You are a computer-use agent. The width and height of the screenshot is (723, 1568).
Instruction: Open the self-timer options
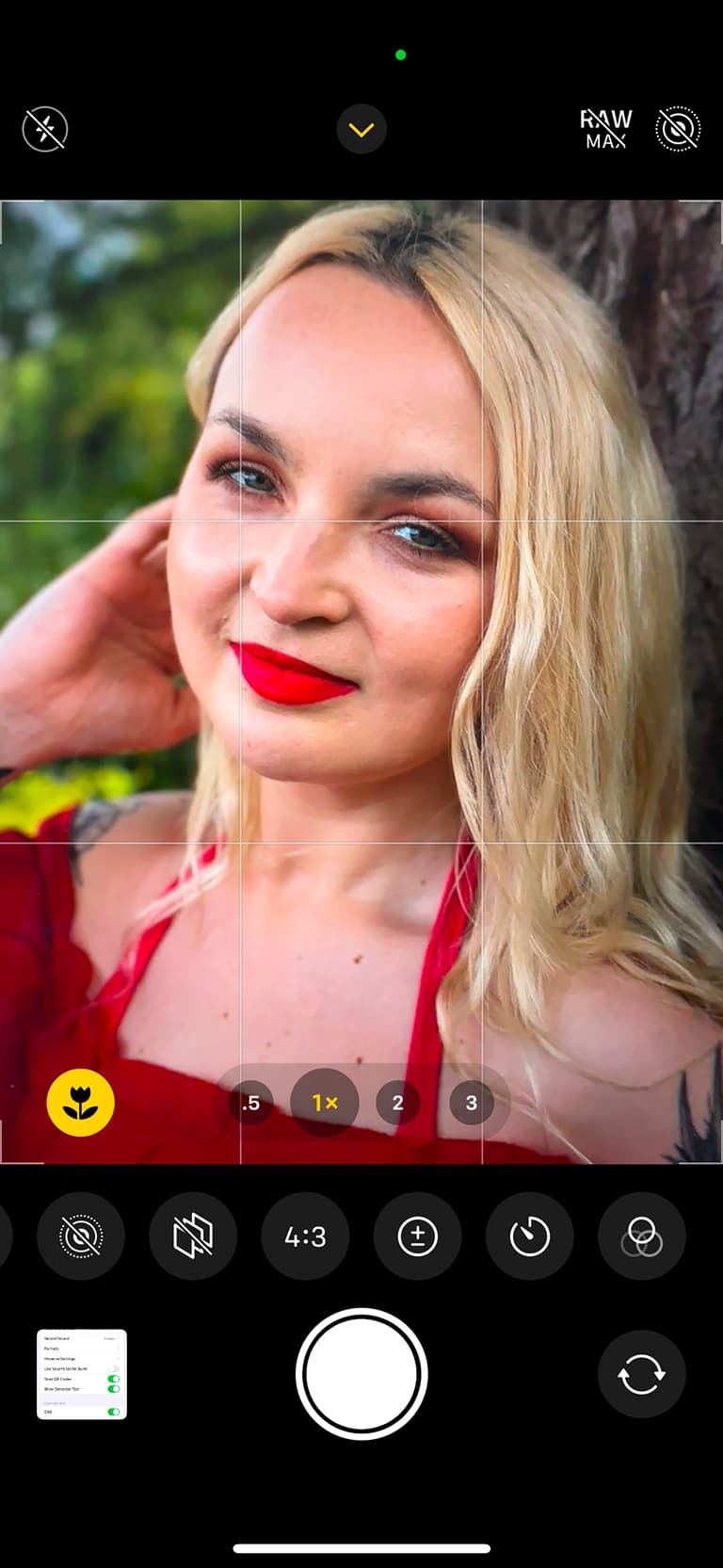(x=529, y=1237)
